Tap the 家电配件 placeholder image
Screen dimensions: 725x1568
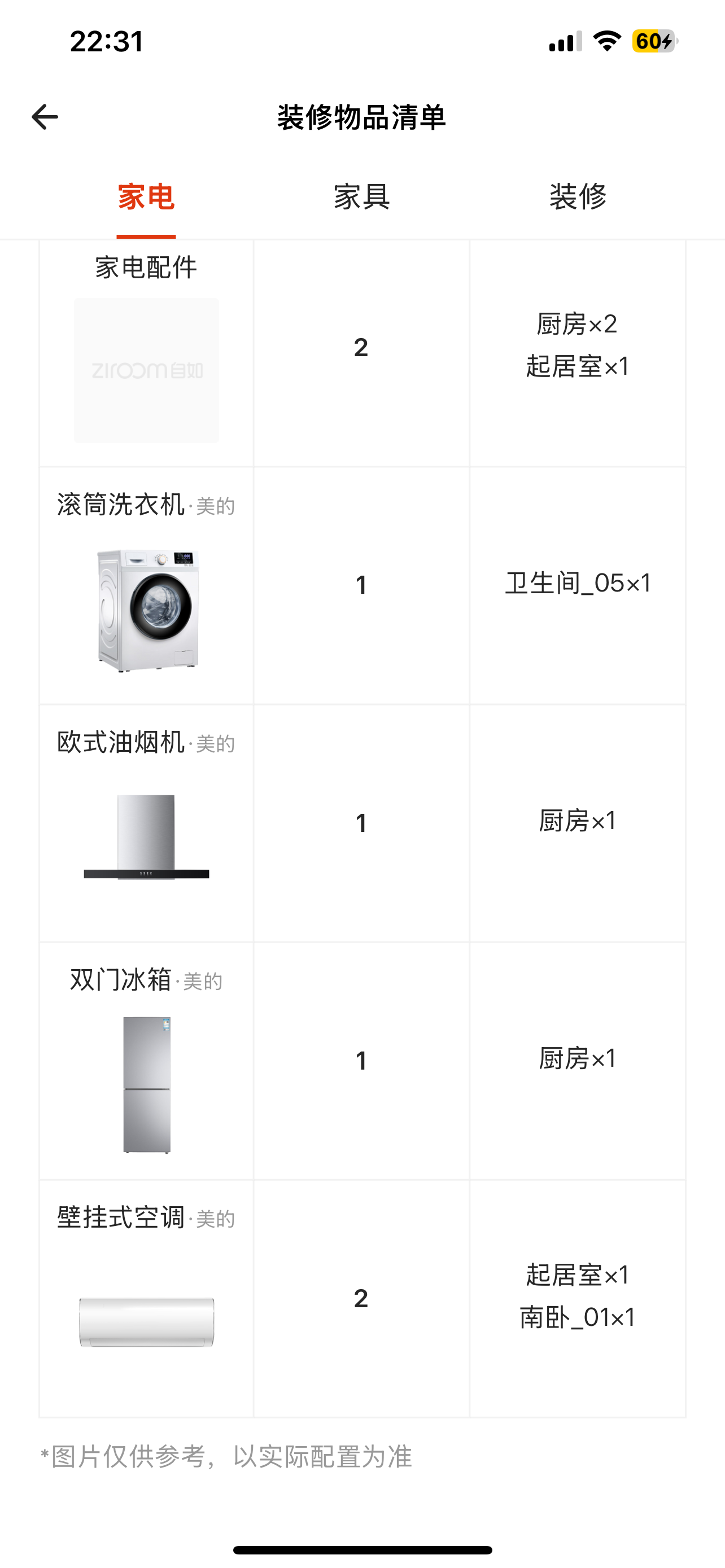tap(146, 370)
